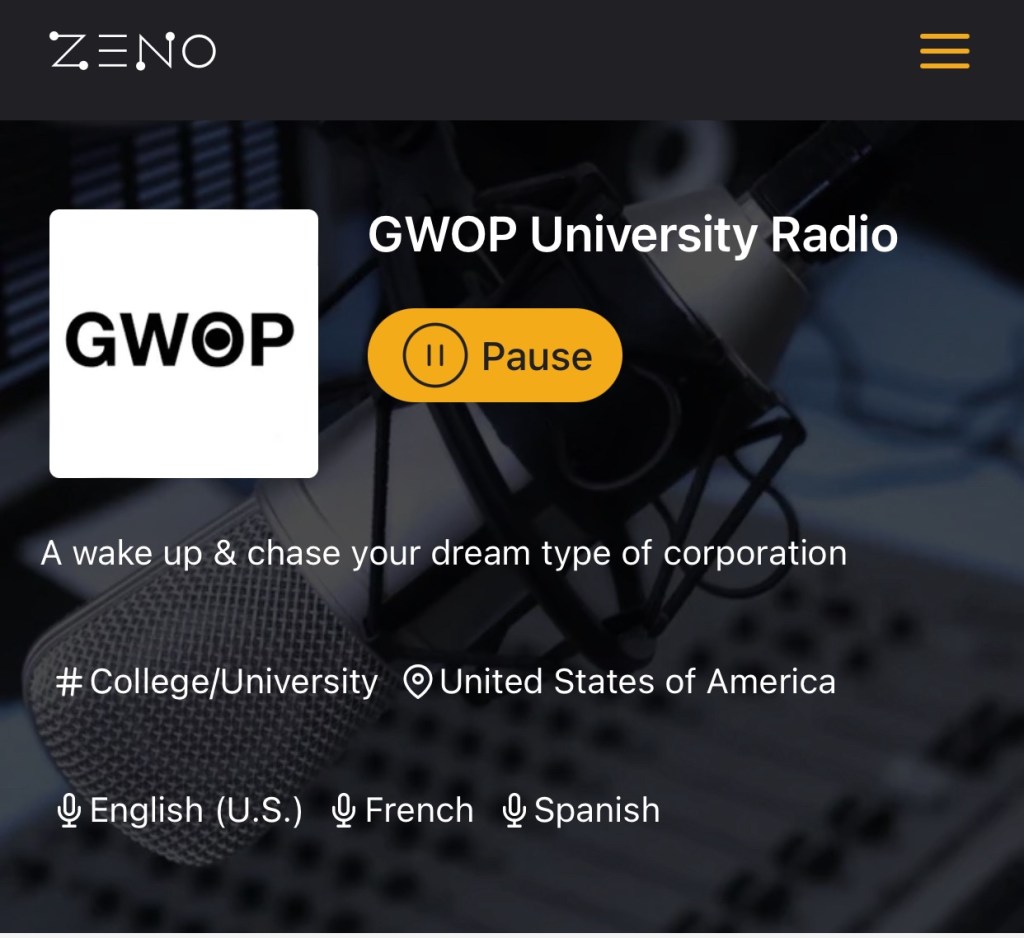Browse stations in United States of America
The image size is (1024, 938).
click(x=620, y=682)
